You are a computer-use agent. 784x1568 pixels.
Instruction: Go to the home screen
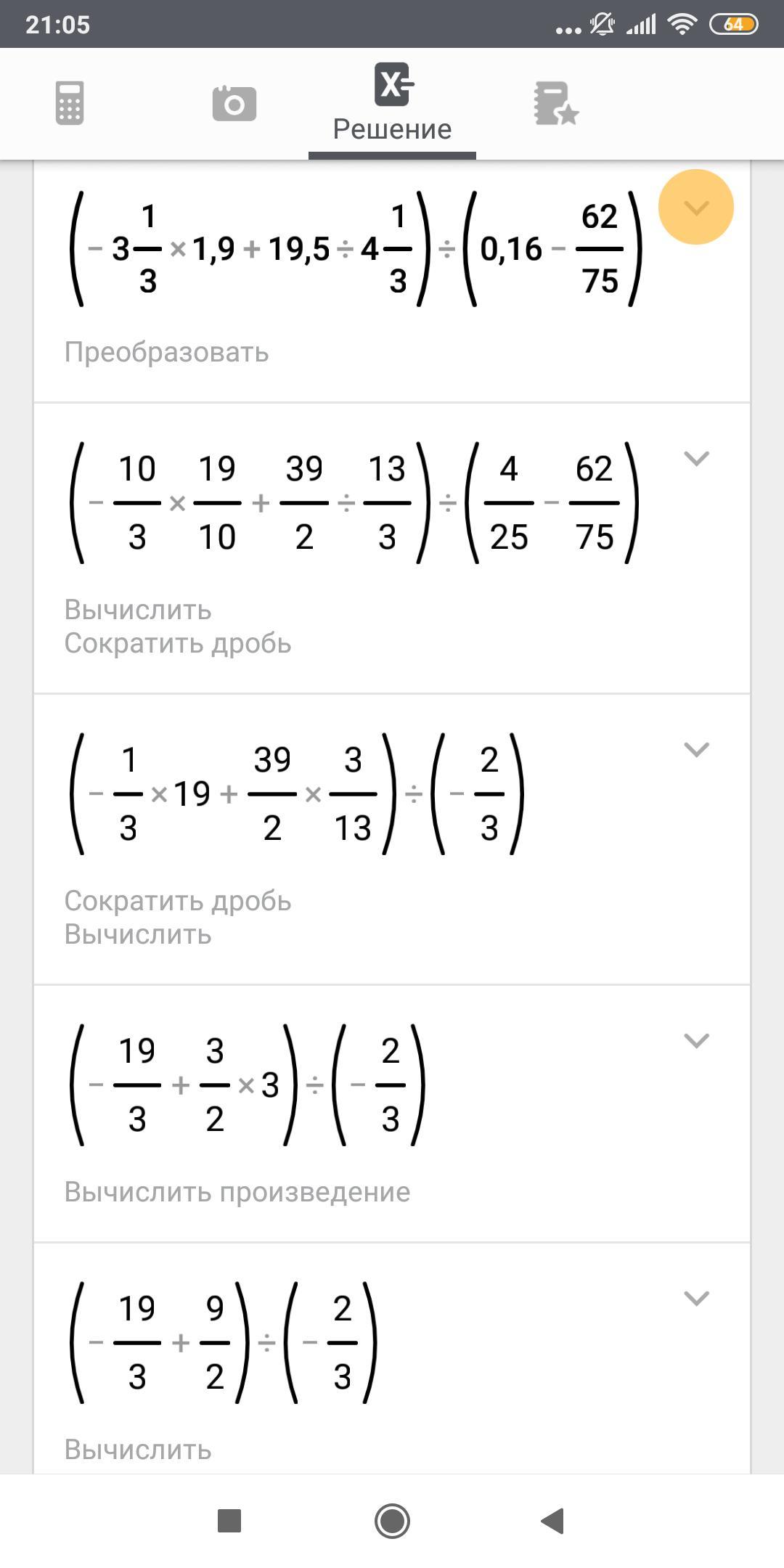[x=392, y=1521]
